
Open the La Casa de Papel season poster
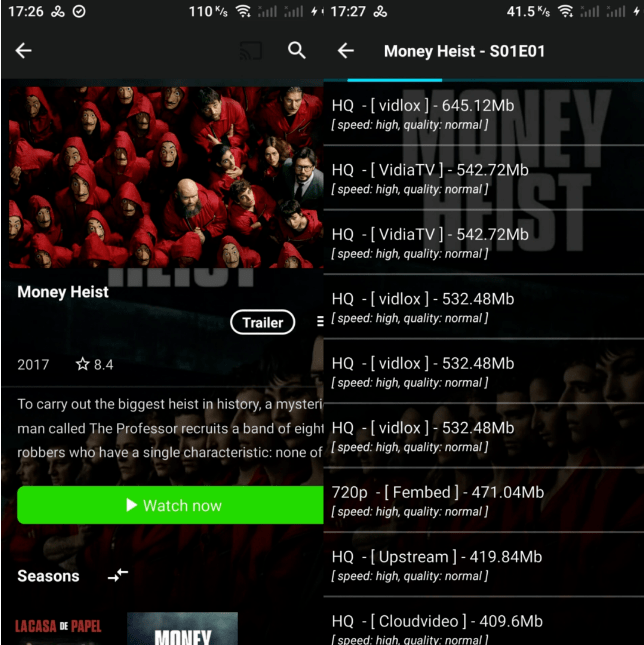(58, 628)
